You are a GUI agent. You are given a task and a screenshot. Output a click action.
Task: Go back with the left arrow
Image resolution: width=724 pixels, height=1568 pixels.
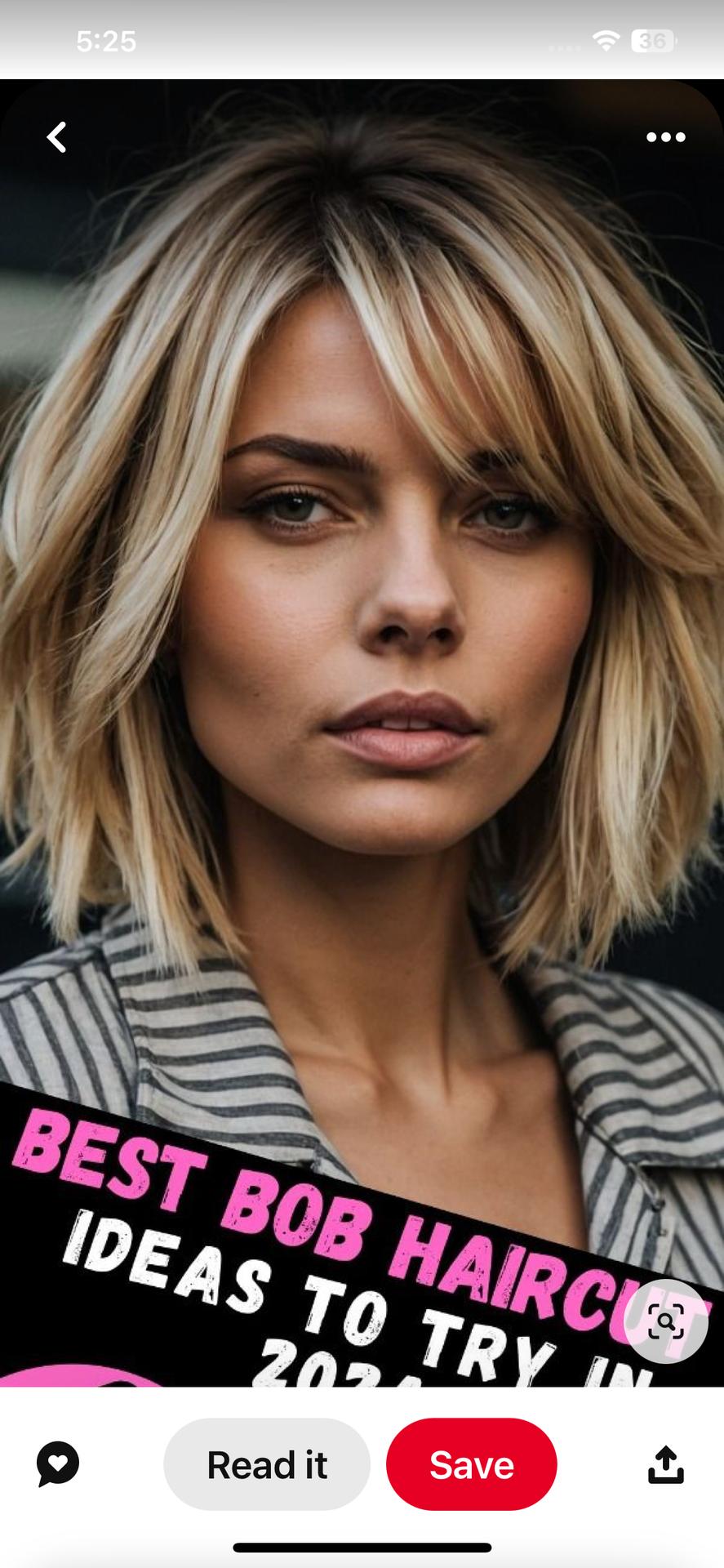(x=56, y=137)
